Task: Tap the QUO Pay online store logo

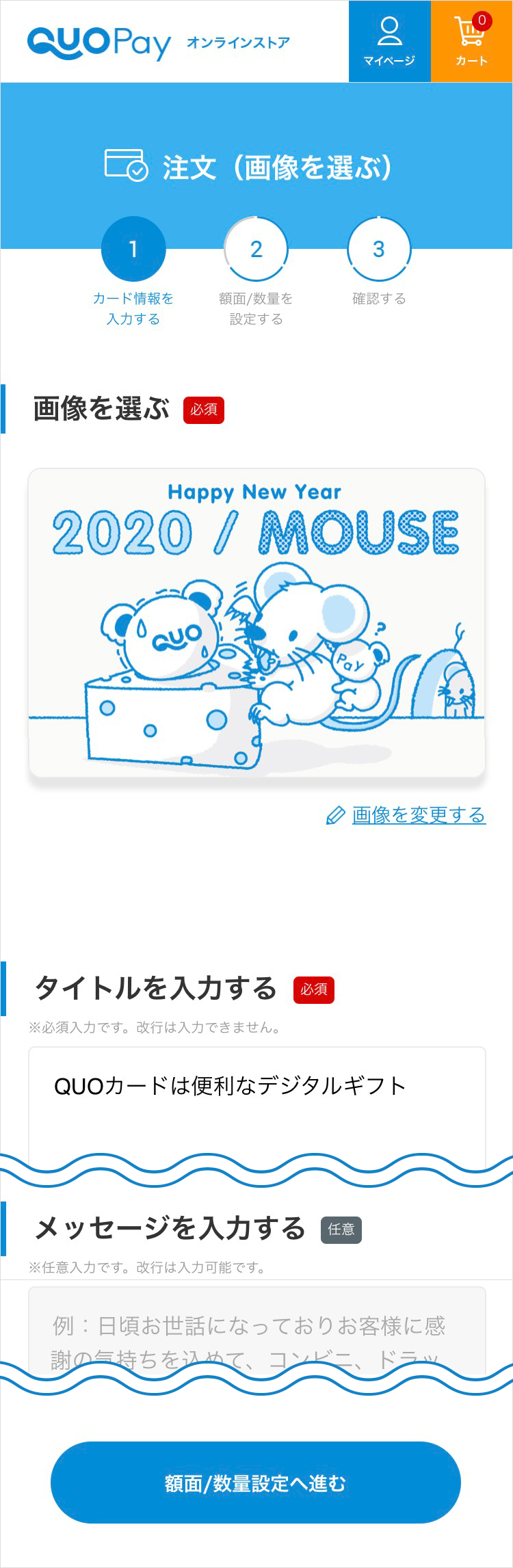Action: pyautogui.click(x=159, y=43)
